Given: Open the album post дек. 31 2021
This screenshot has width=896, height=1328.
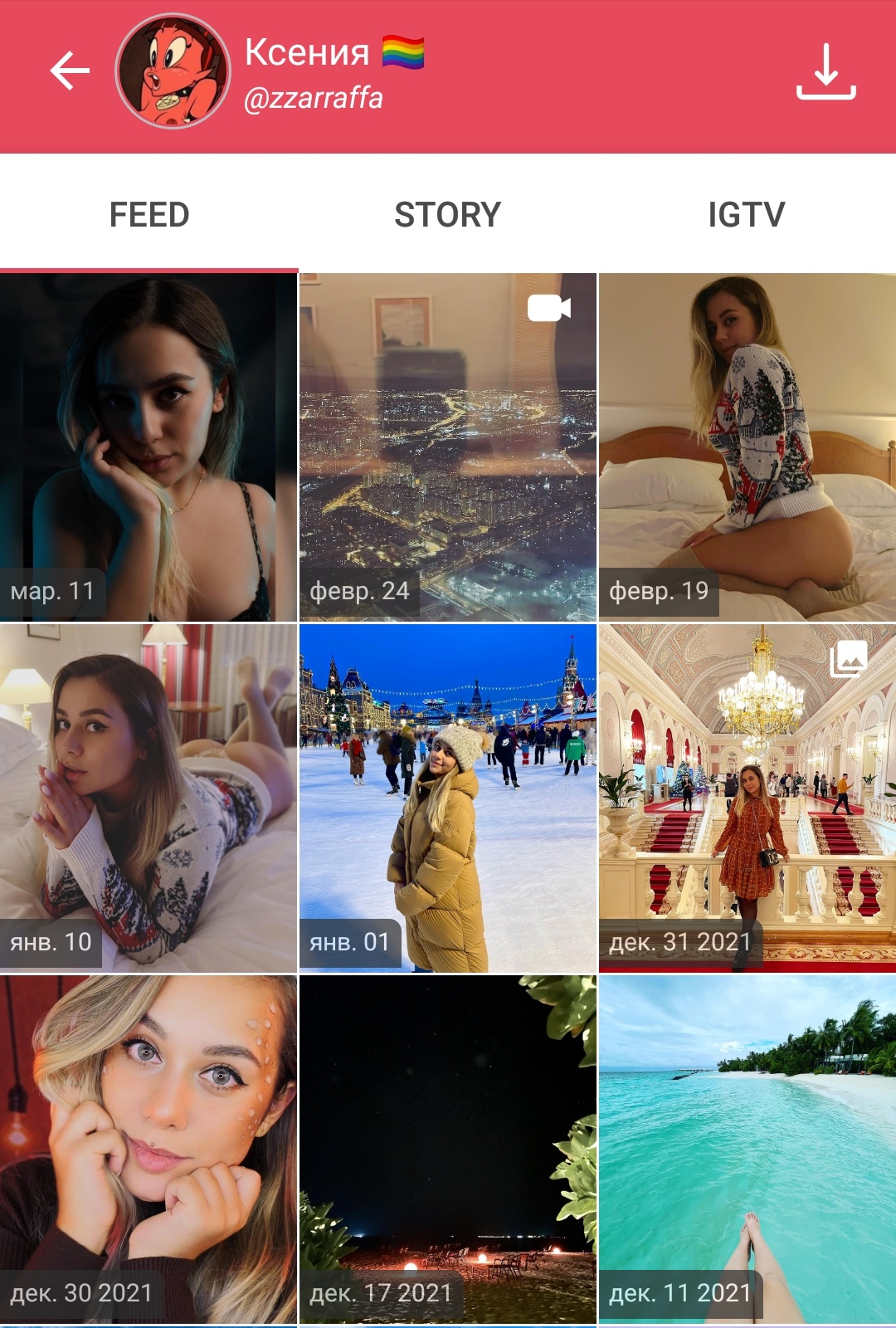Looking at the screenshot, I should click(747, 798).
